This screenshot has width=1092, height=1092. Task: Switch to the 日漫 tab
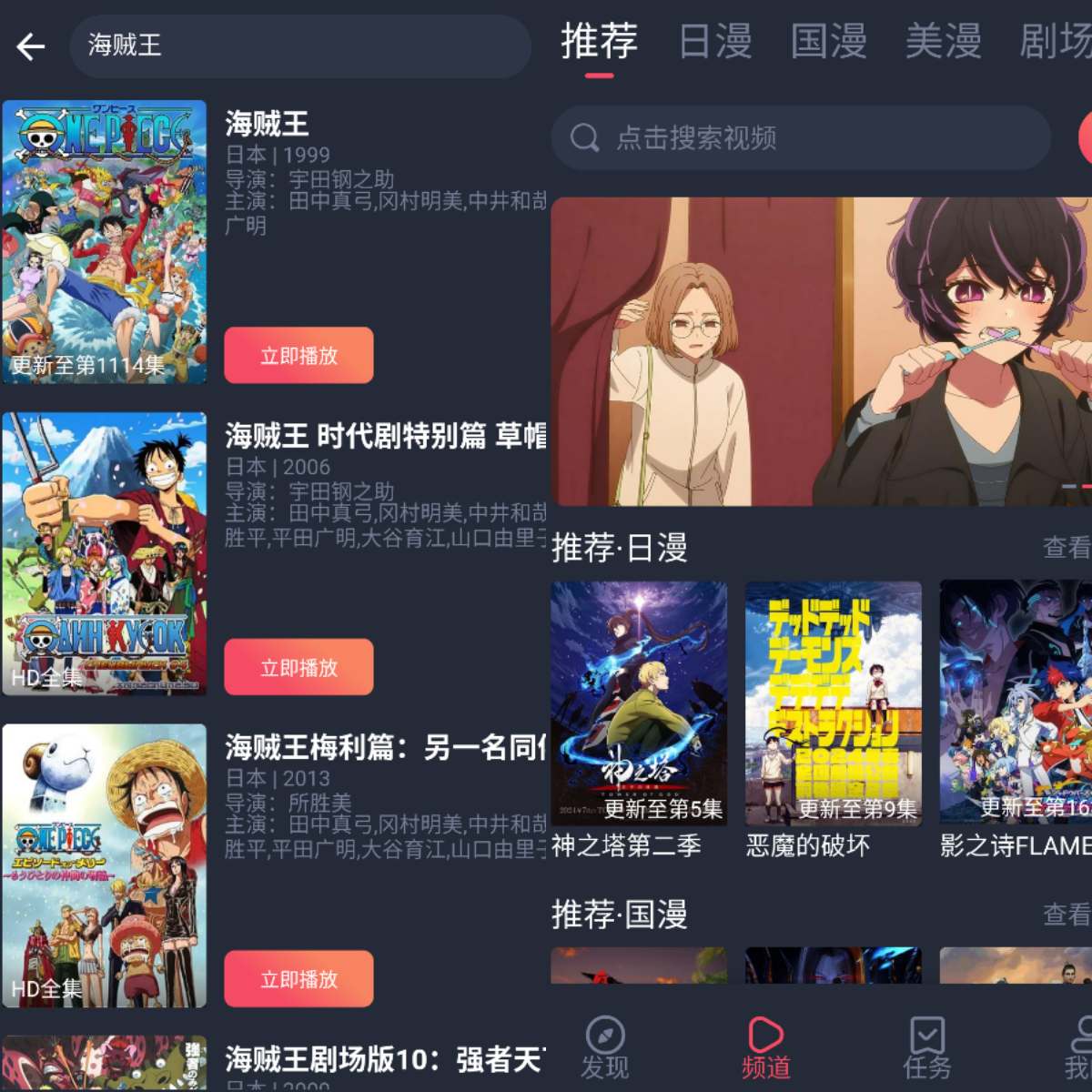point(715,42)
